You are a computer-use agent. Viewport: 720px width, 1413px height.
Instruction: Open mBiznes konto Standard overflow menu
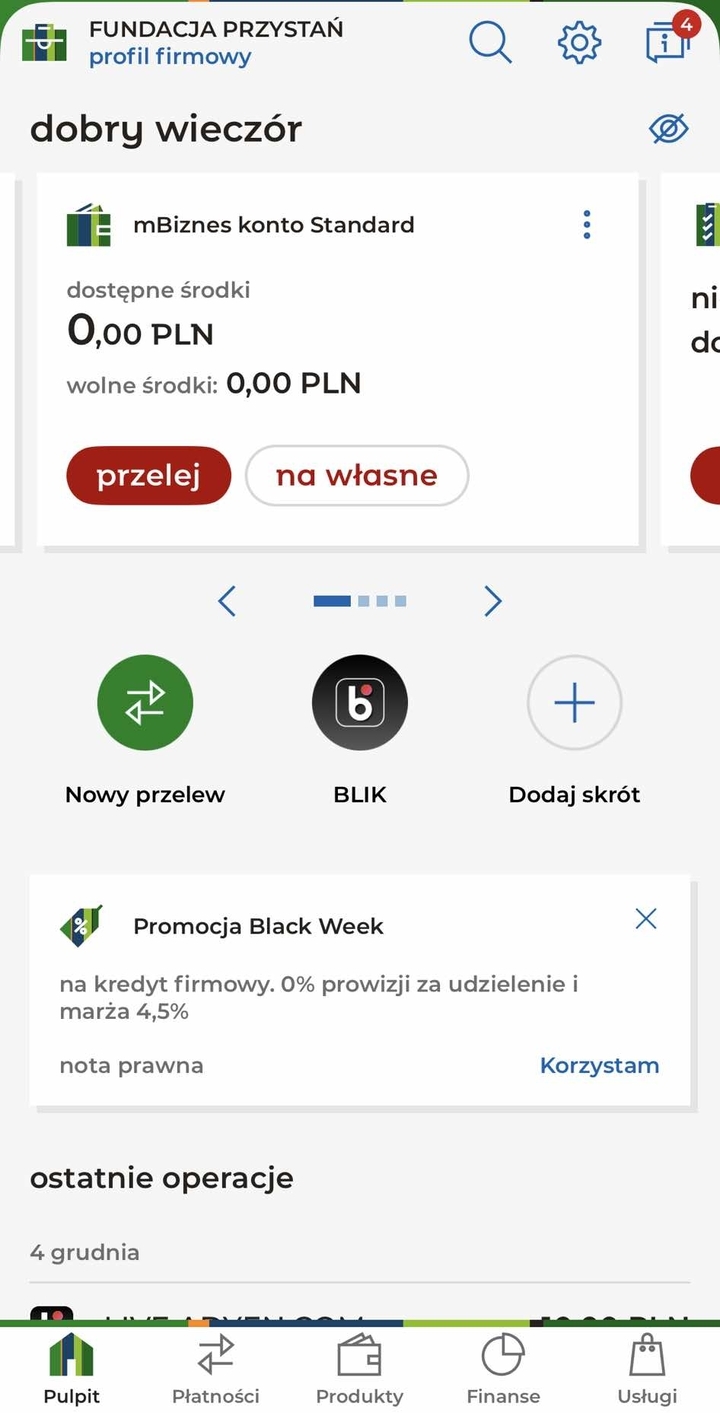587,225
